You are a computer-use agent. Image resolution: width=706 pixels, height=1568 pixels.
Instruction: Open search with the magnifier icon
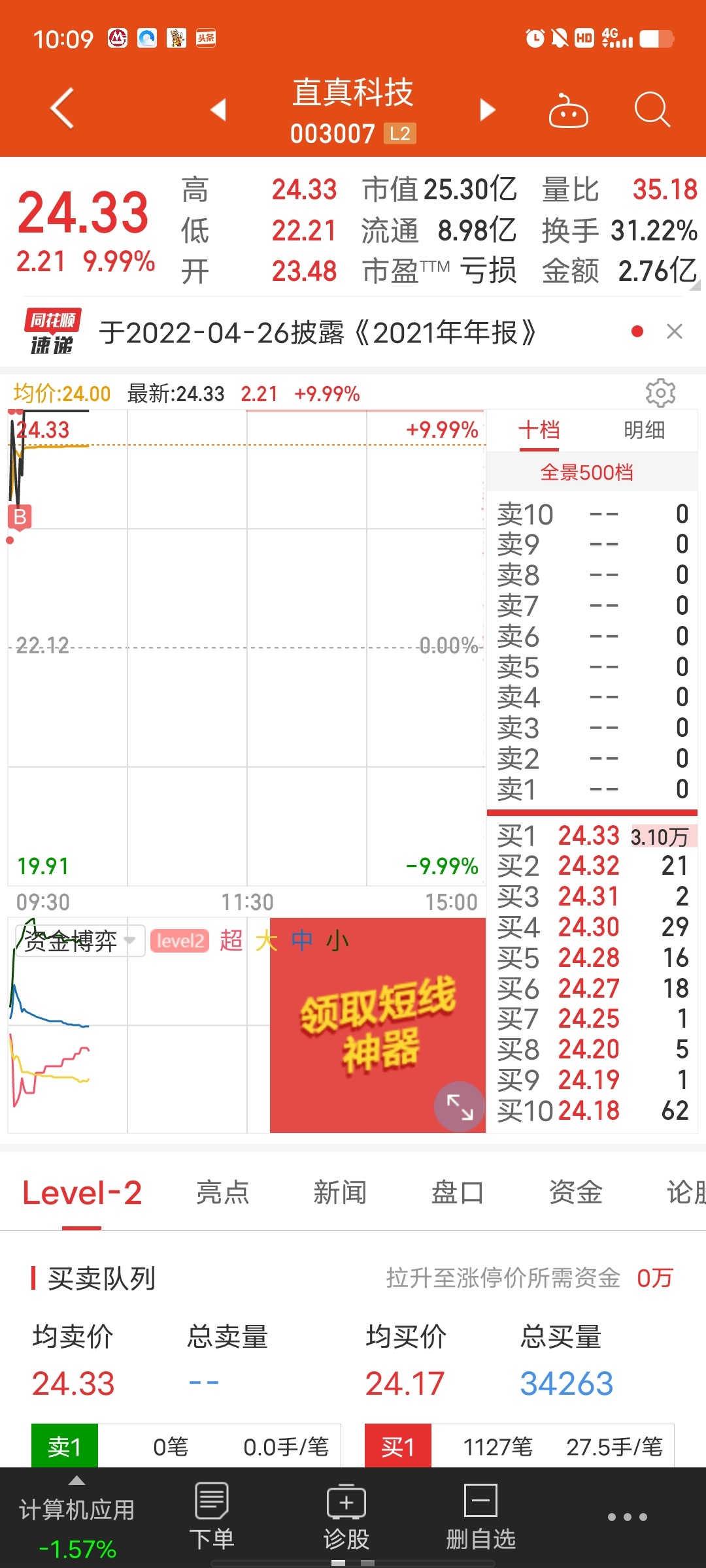click(x=652, y=109)
